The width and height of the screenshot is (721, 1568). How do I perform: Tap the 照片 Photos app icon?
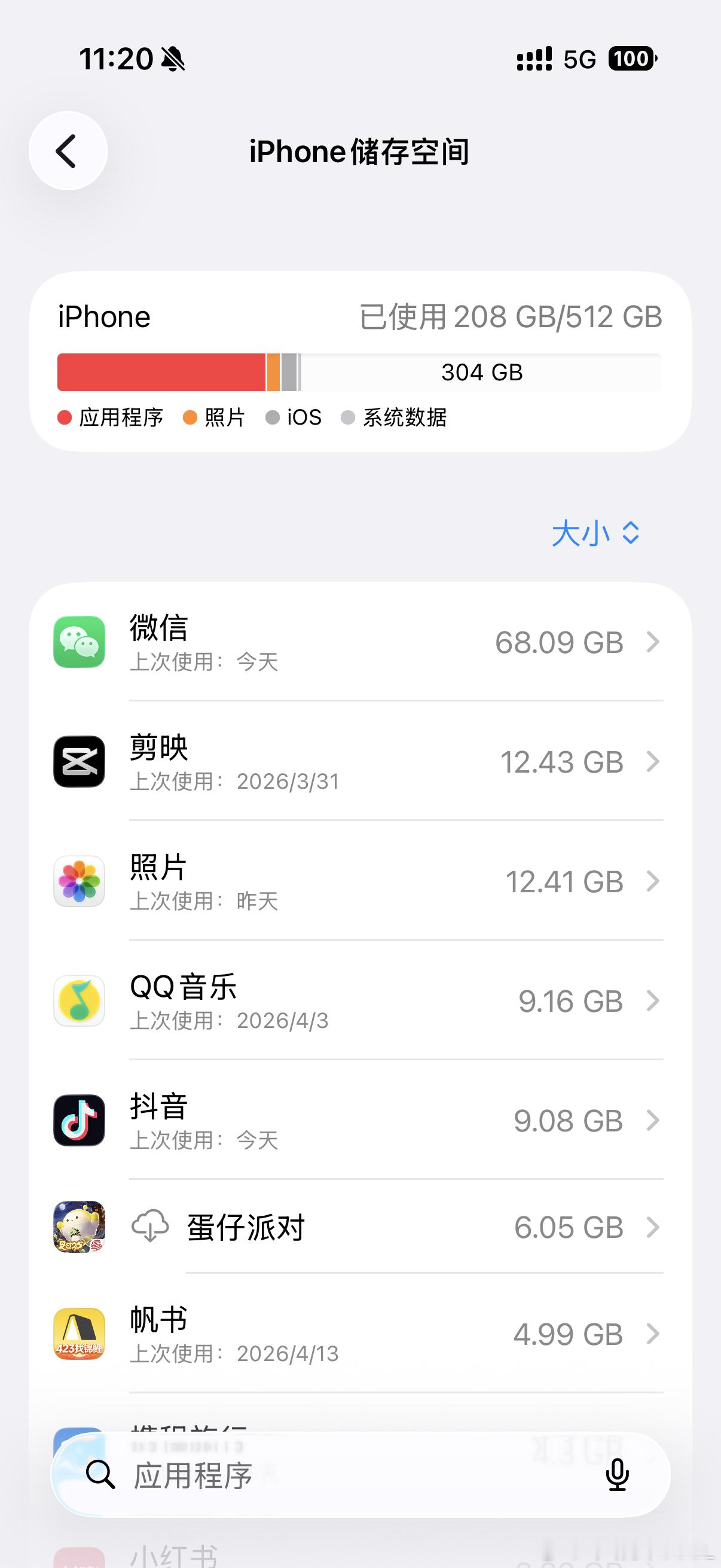(x=80, y=882)
